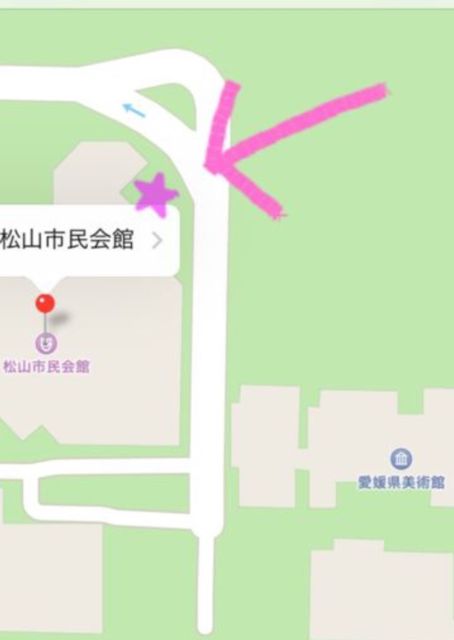Select the purple 松山市民会館 place marker
The image size is (454, 640).
[46, 344]
